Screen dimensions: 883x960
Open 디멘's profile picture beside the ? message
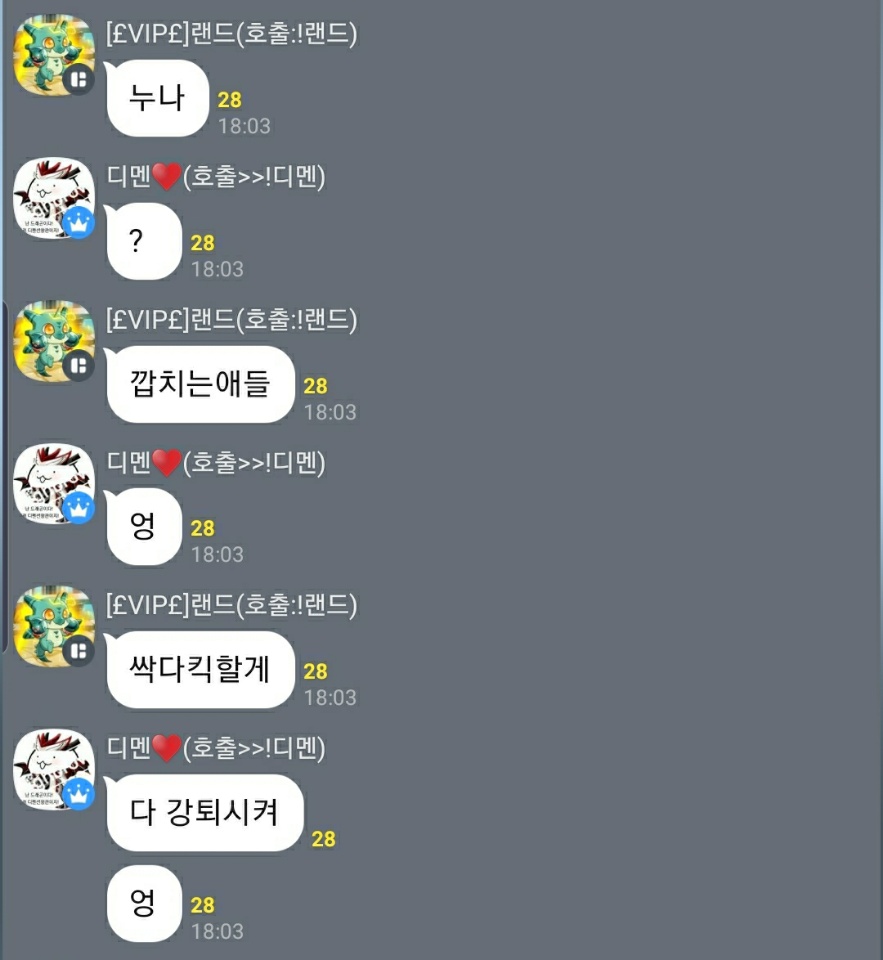pos(52,198)
